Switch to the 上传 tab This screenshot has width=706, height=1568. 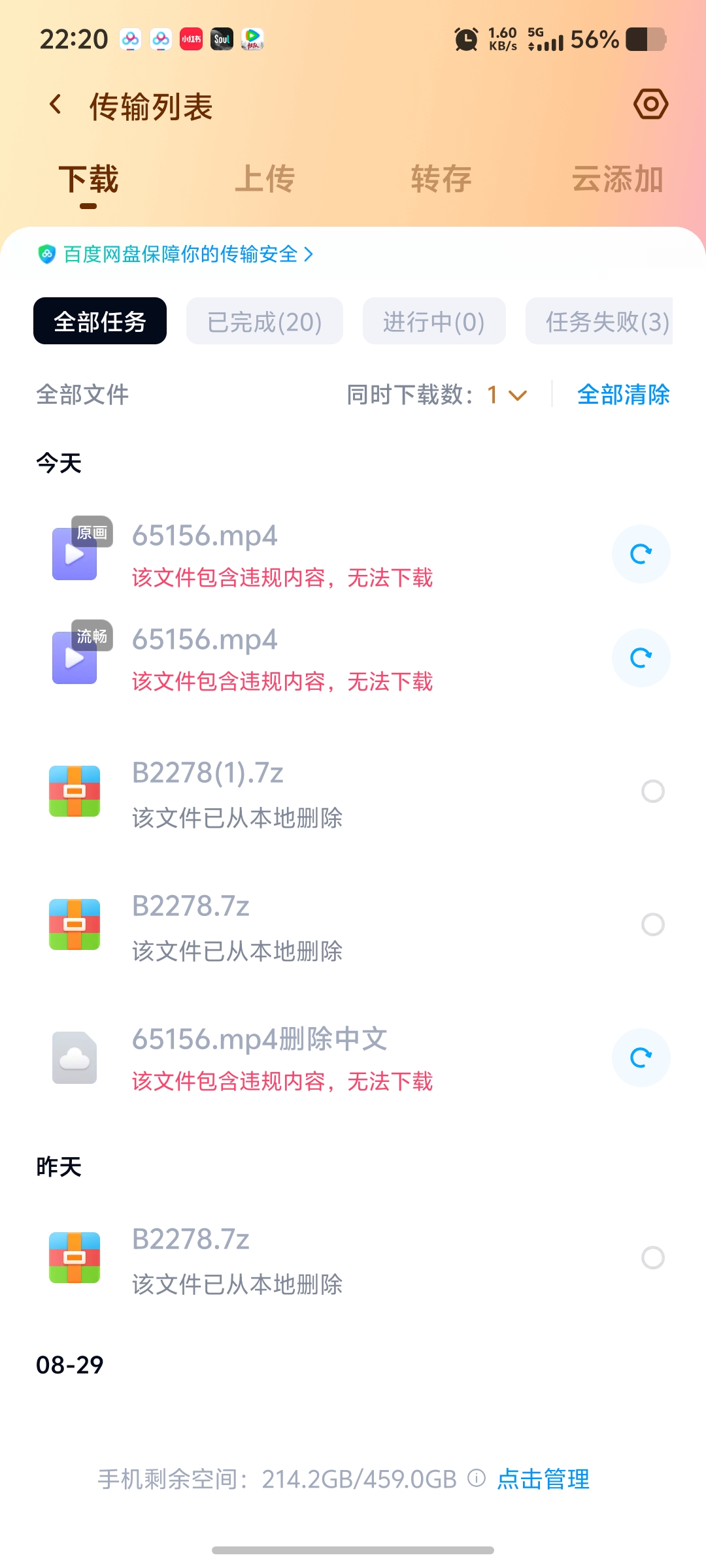click(x=265, y=179)
